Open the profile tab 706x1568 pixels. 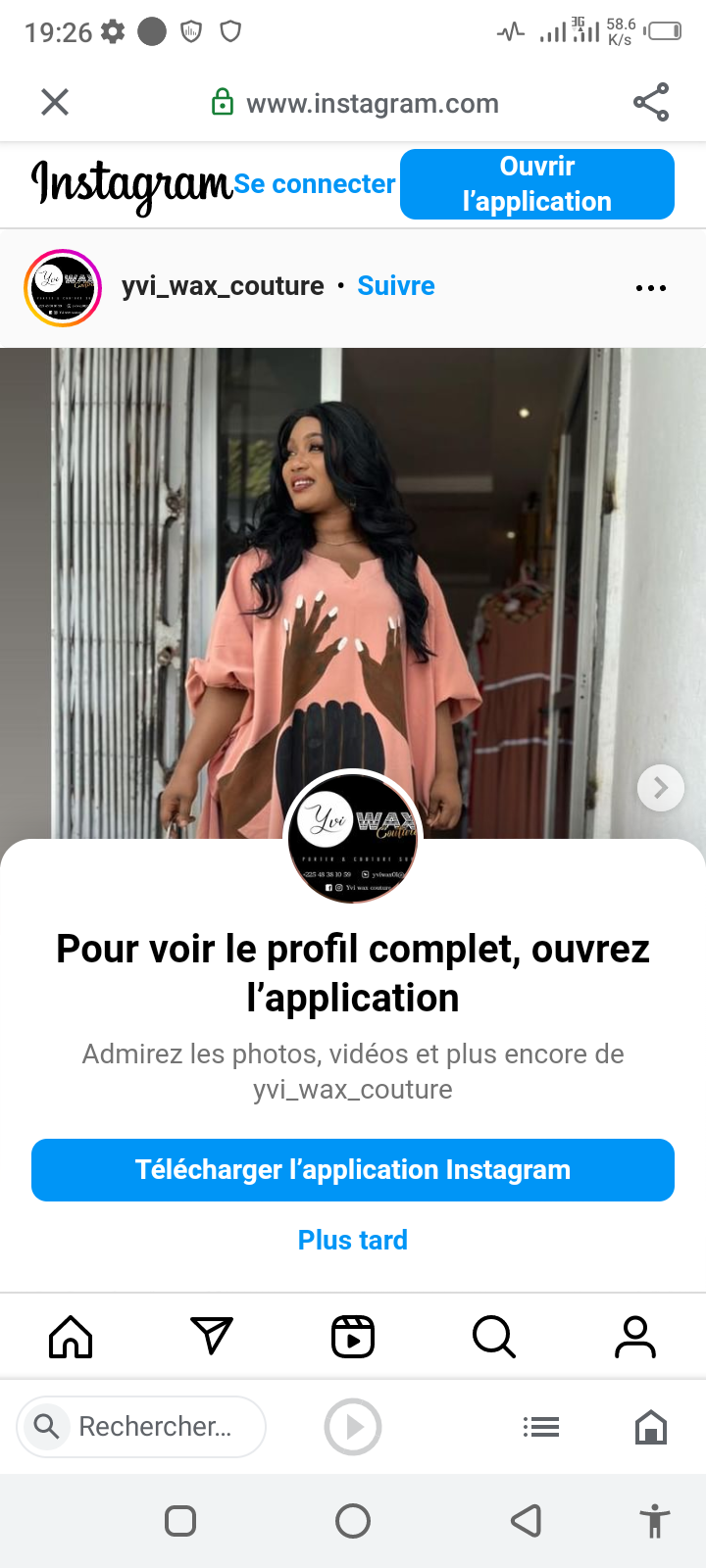coord(634,1337)
